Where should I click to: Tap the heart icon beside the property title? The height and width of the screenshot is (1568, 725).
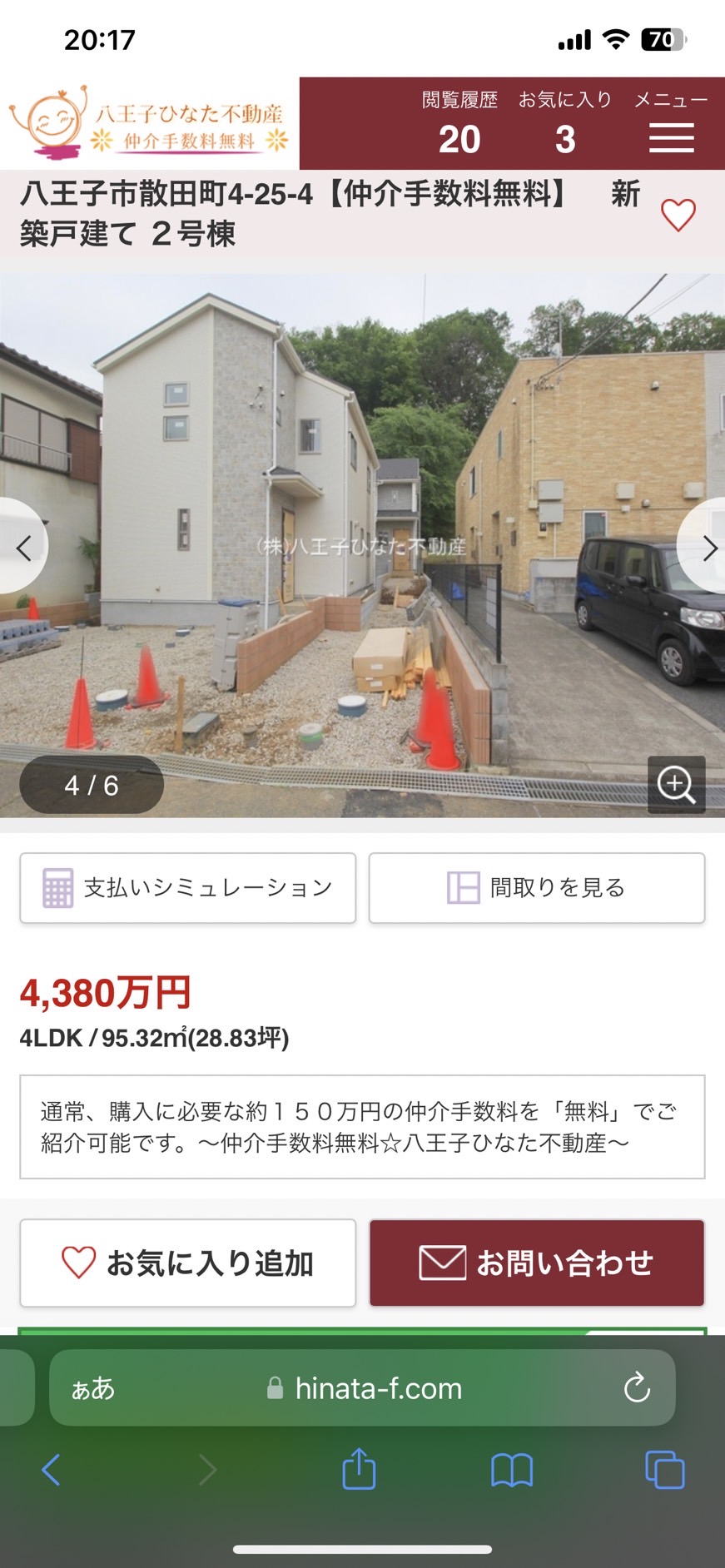[678, 216]
